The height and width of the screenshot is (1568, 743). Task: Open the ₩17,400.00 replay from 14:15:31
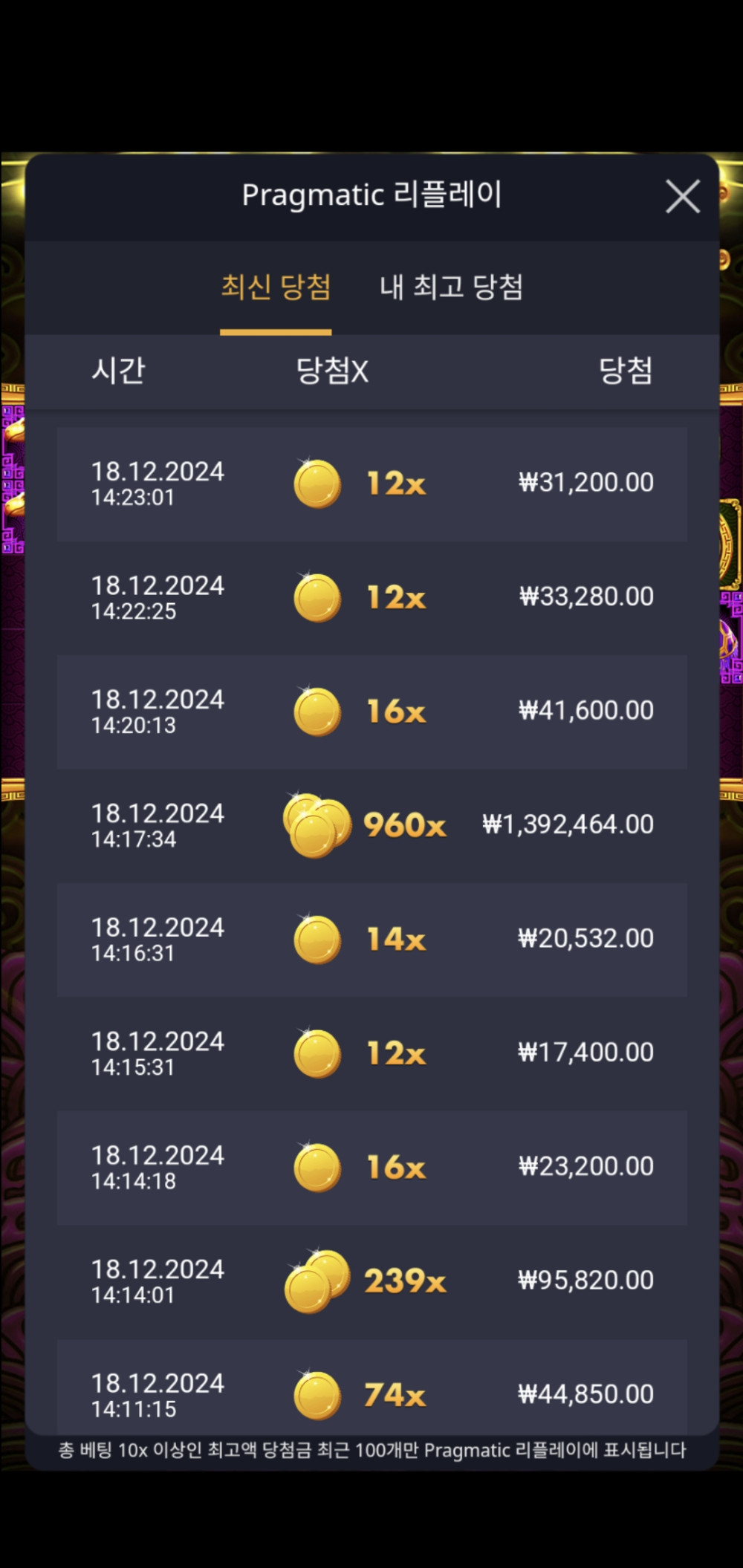tap(371, 1053)
